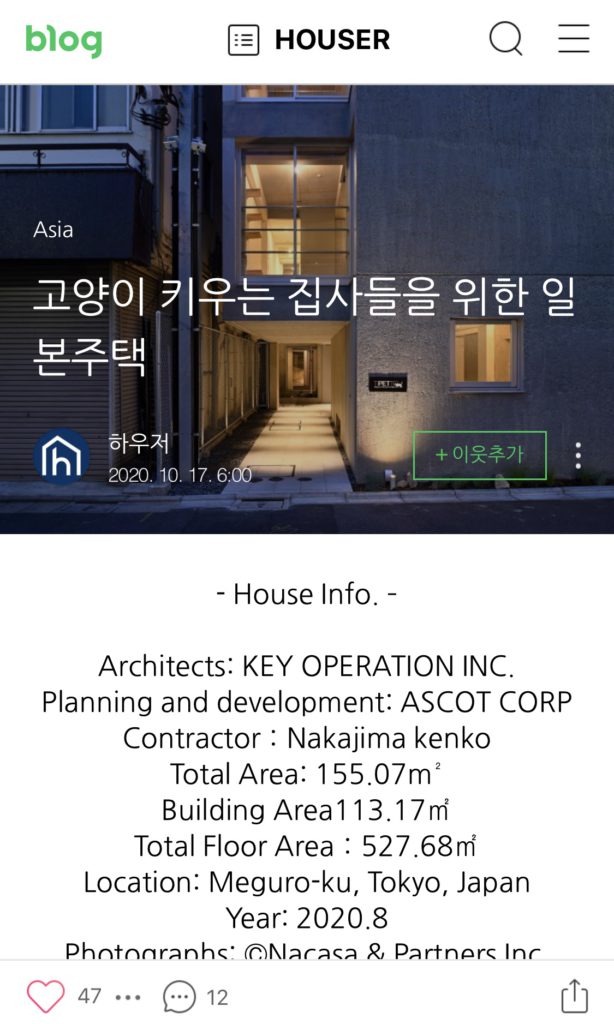Screen dimensions: 614x1024
Task: Open the Naver blog home logo
Action: pos(63,40)
